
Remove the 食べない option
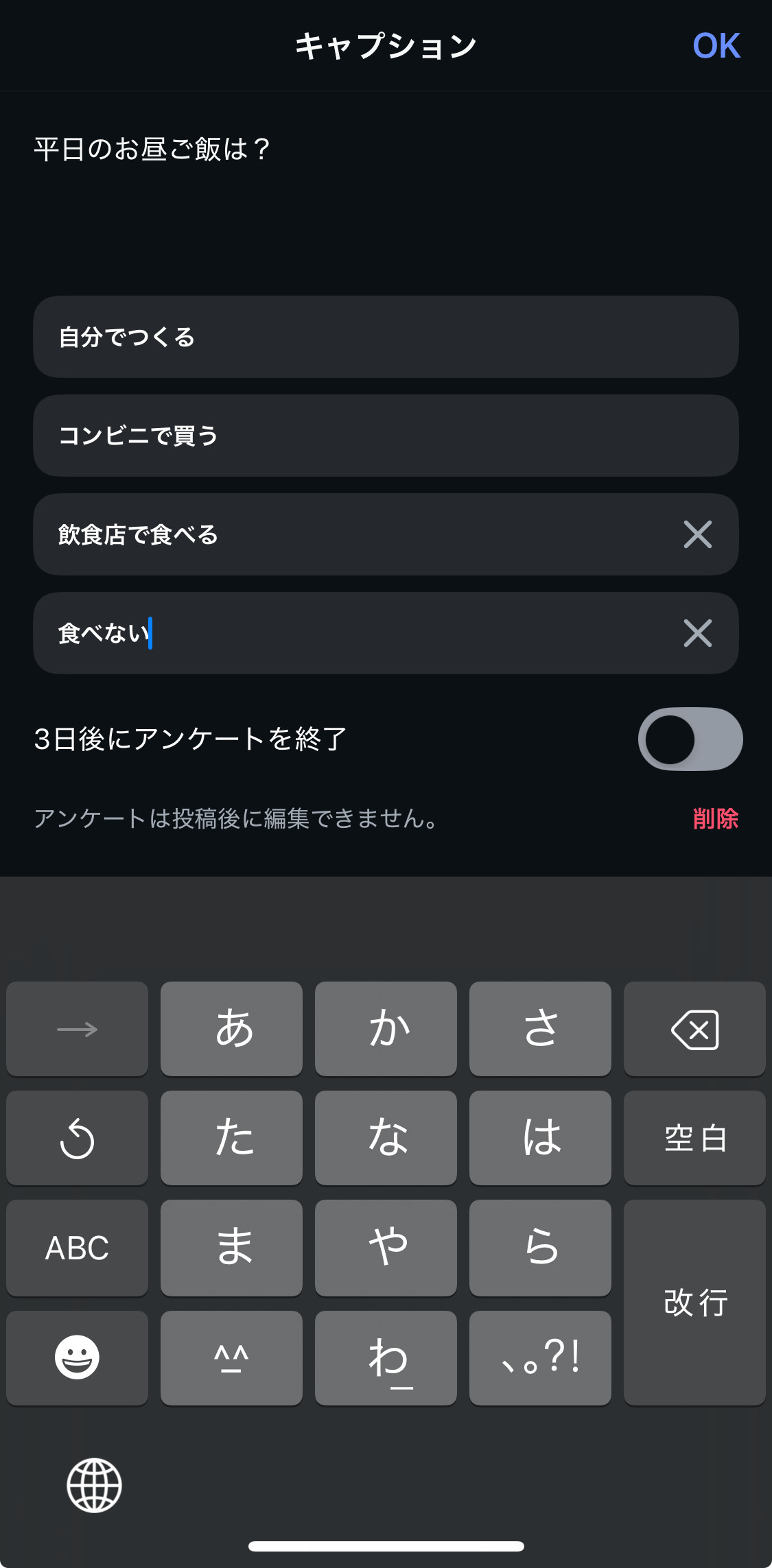(x=697, y=633)
